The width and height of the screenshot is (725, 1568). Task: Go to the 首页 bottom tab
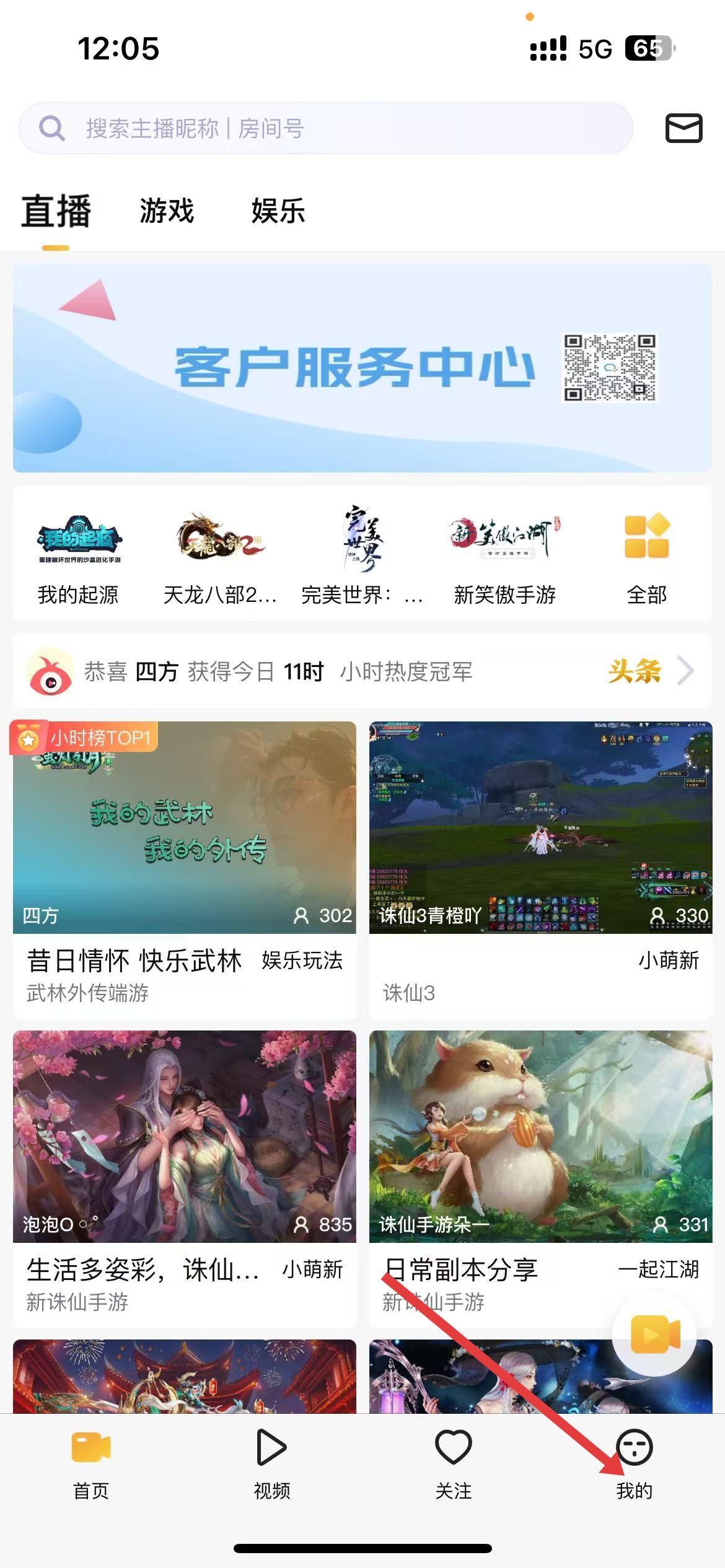tap(91, 1464)
